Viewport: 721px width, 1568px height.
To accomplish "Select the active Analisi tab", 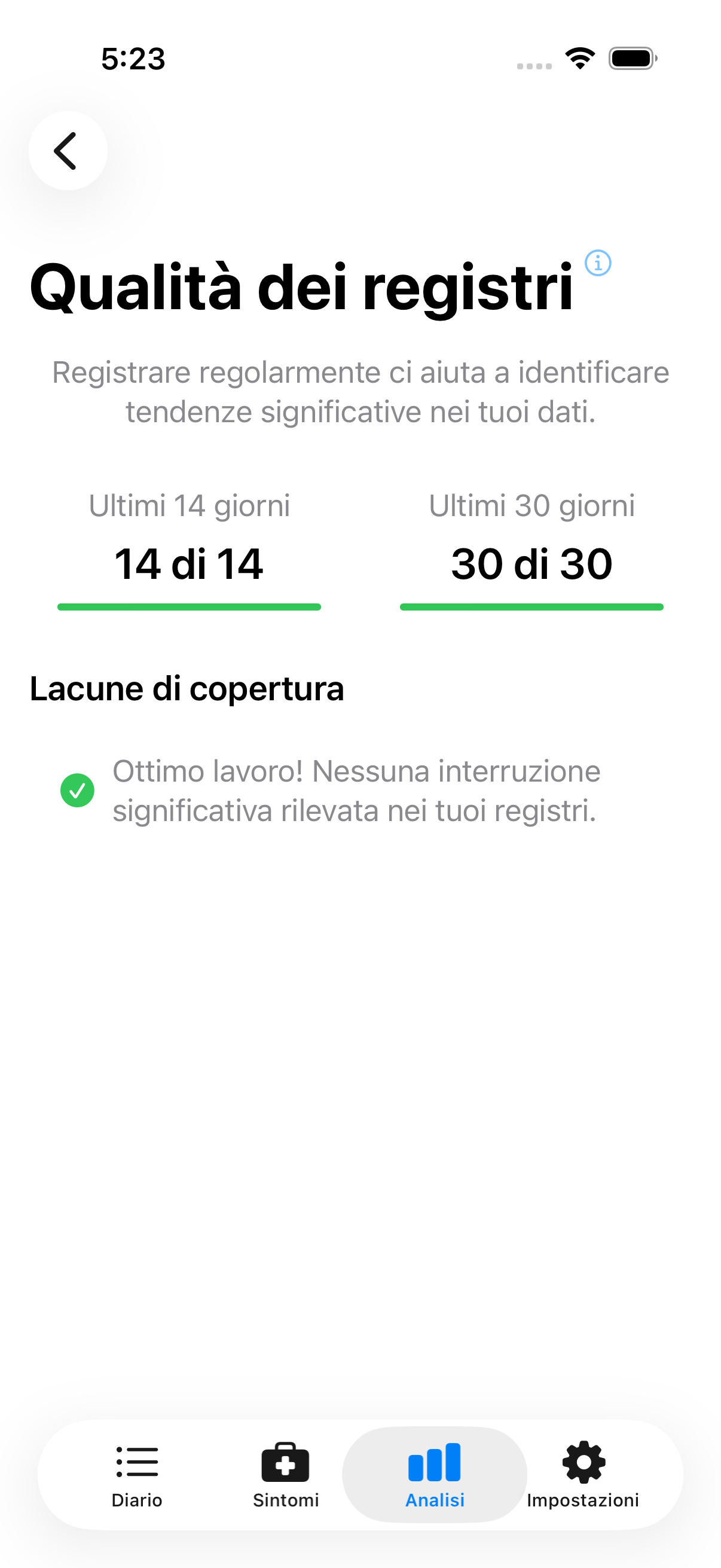I will (x=434, y=1479).
